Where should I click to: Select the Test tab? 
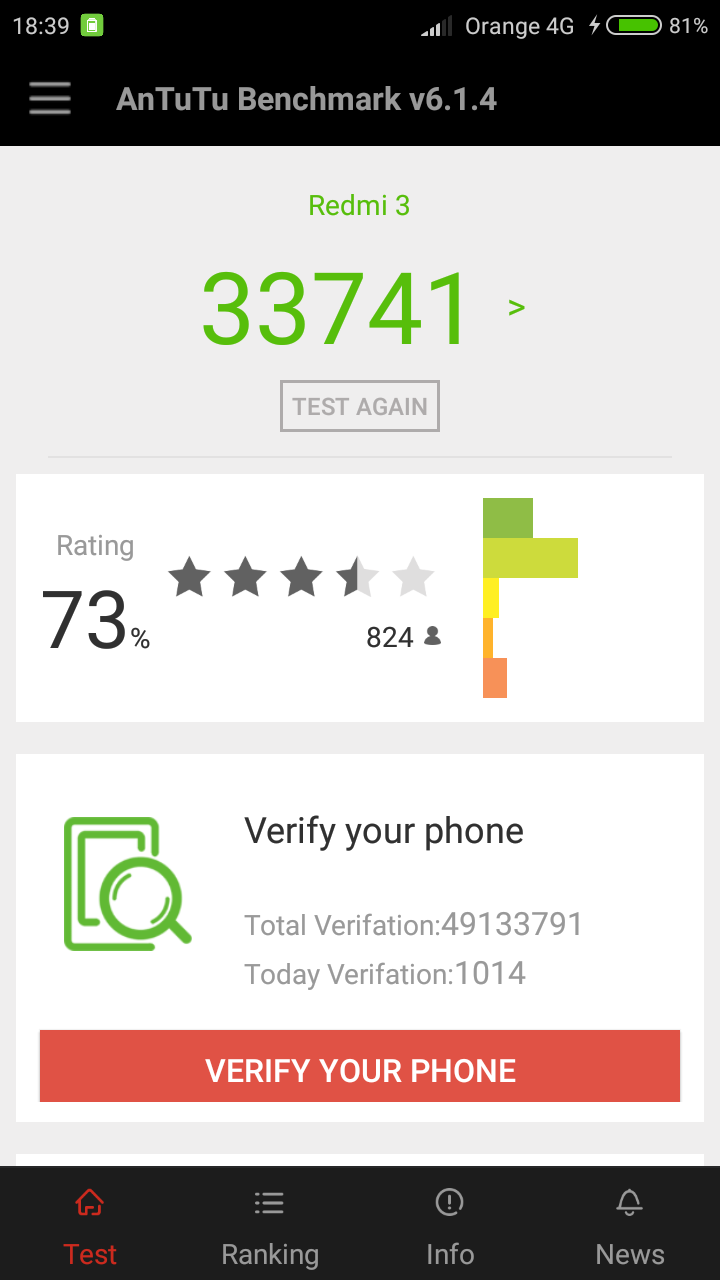[x=90, y=1226]
